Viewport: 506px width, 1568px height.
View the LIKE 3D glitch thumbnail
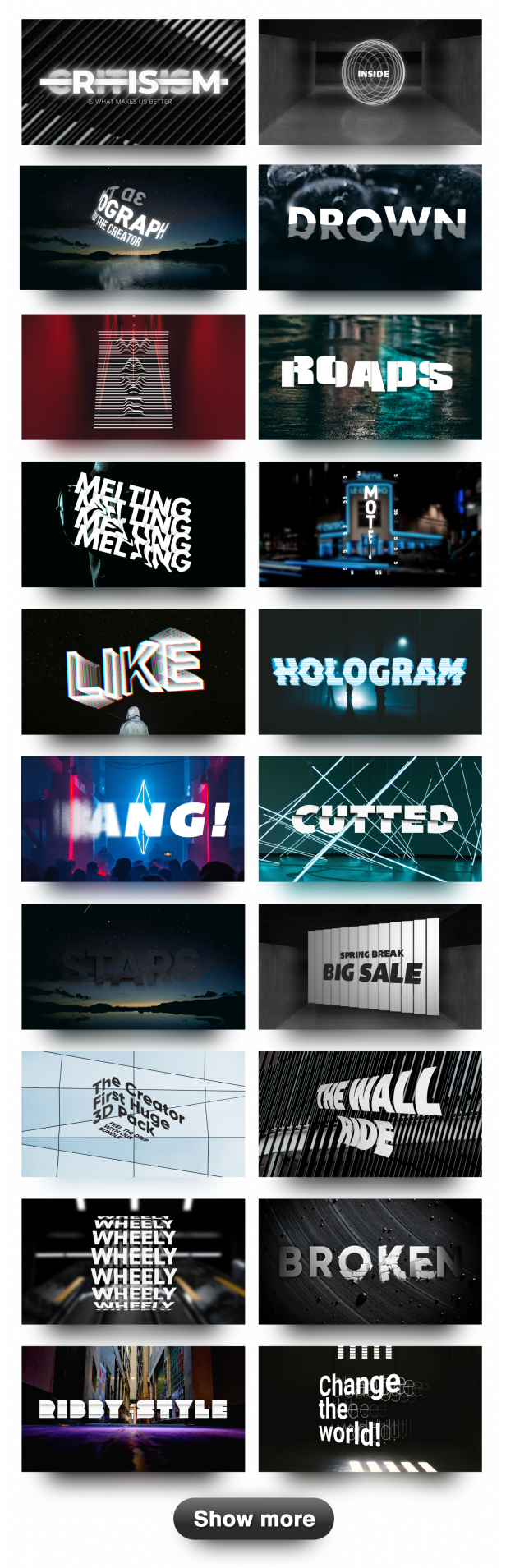(133, 671)
